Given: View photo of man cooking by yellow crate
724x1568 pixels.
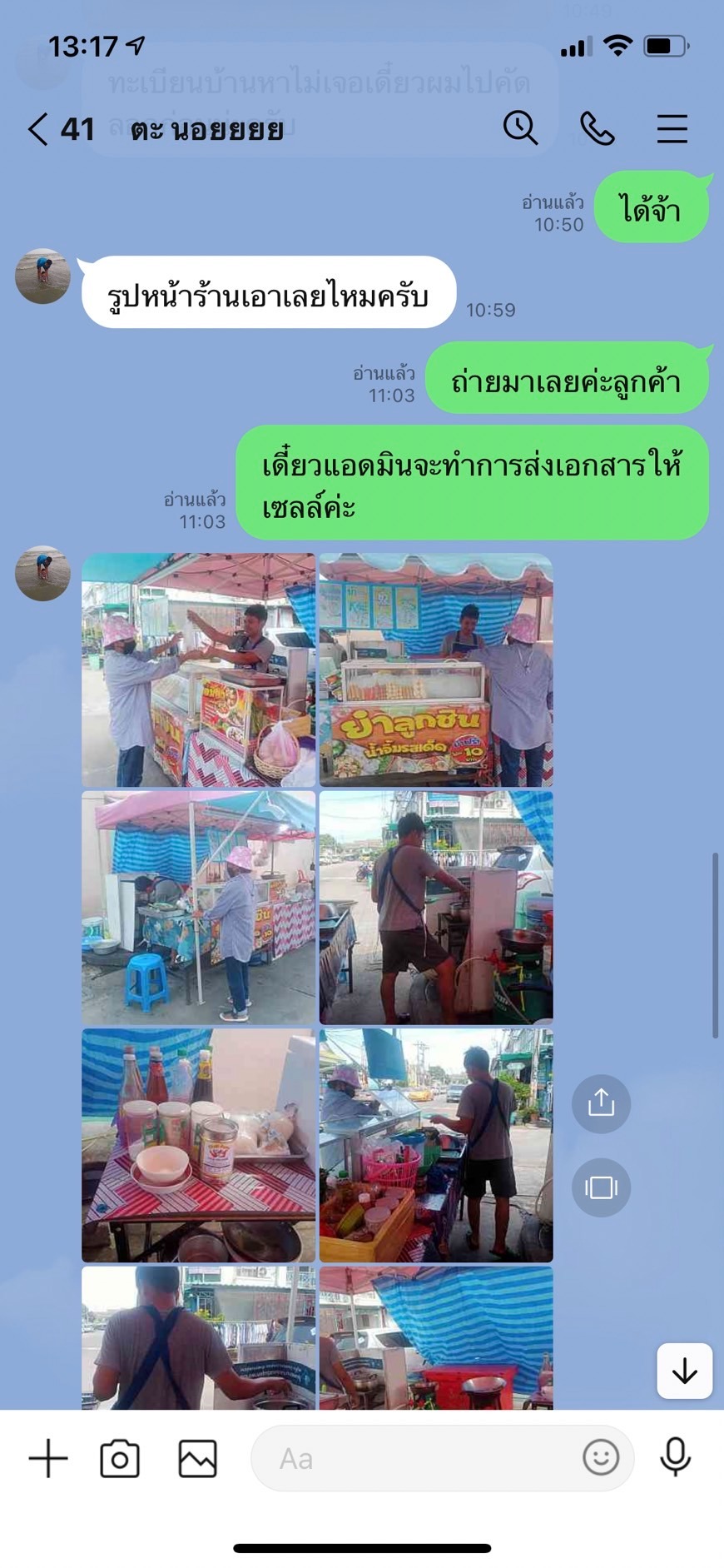Looking at the screenshot, I should [436, 1145].
